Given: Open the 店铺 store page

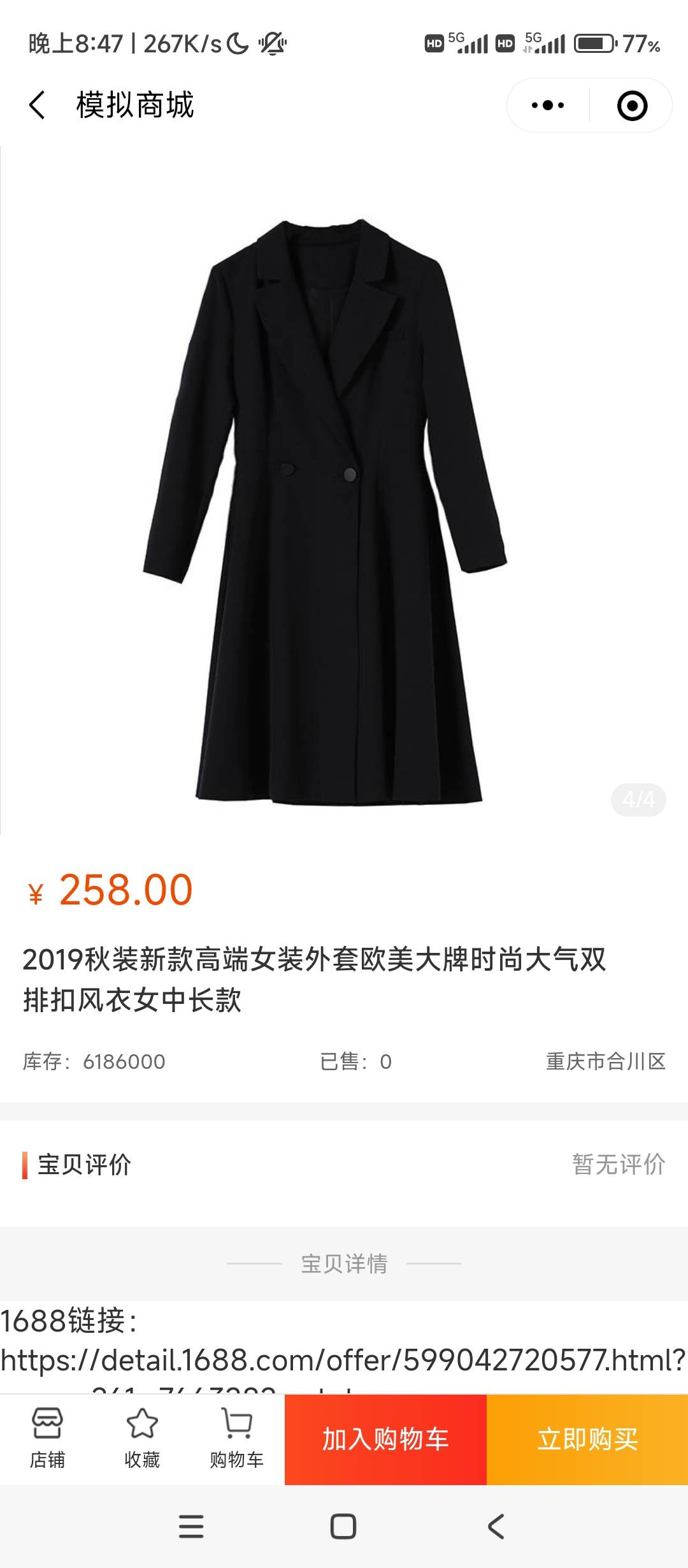Looking at the screenshot, I should (x=47, y=1439).
